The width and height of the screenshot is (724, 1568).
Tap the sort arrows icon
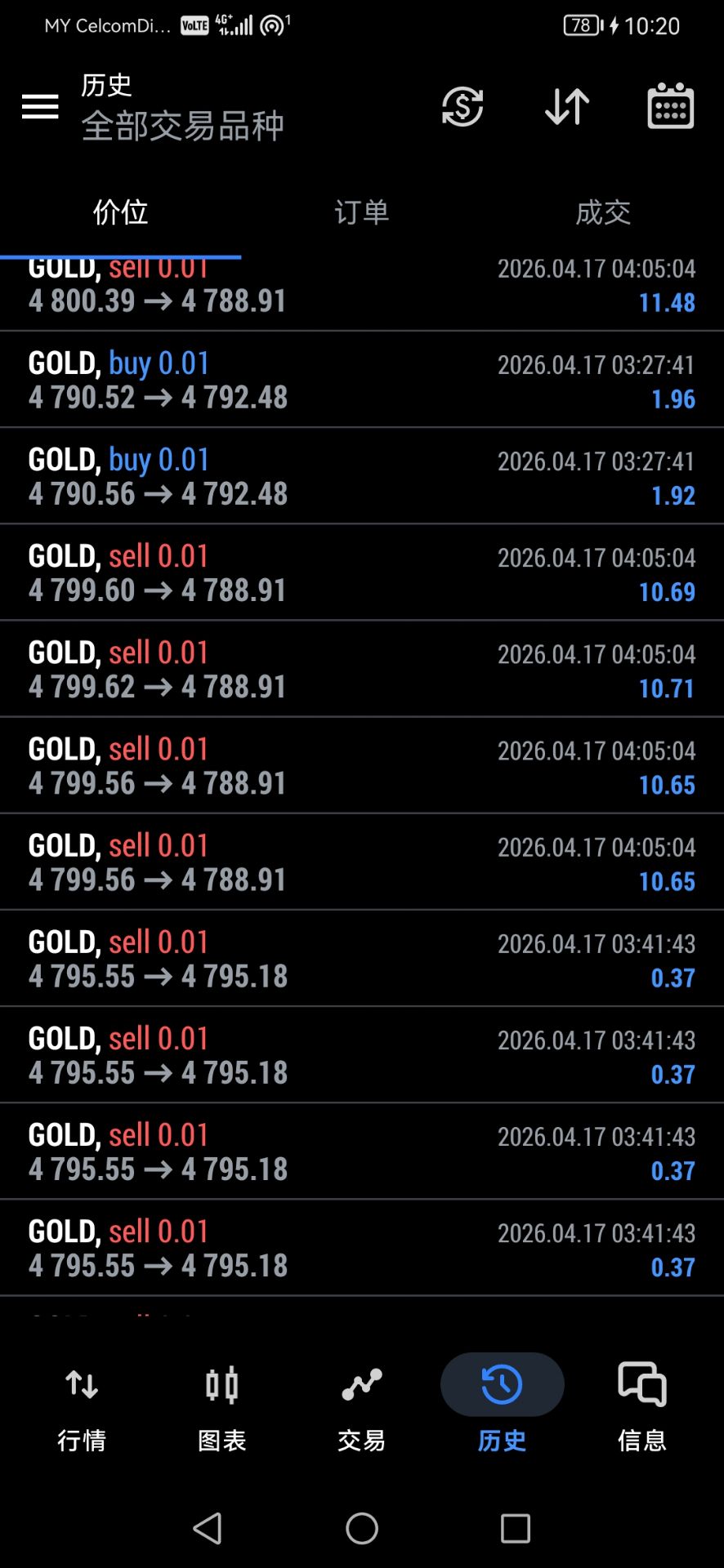tap(567, 106)
